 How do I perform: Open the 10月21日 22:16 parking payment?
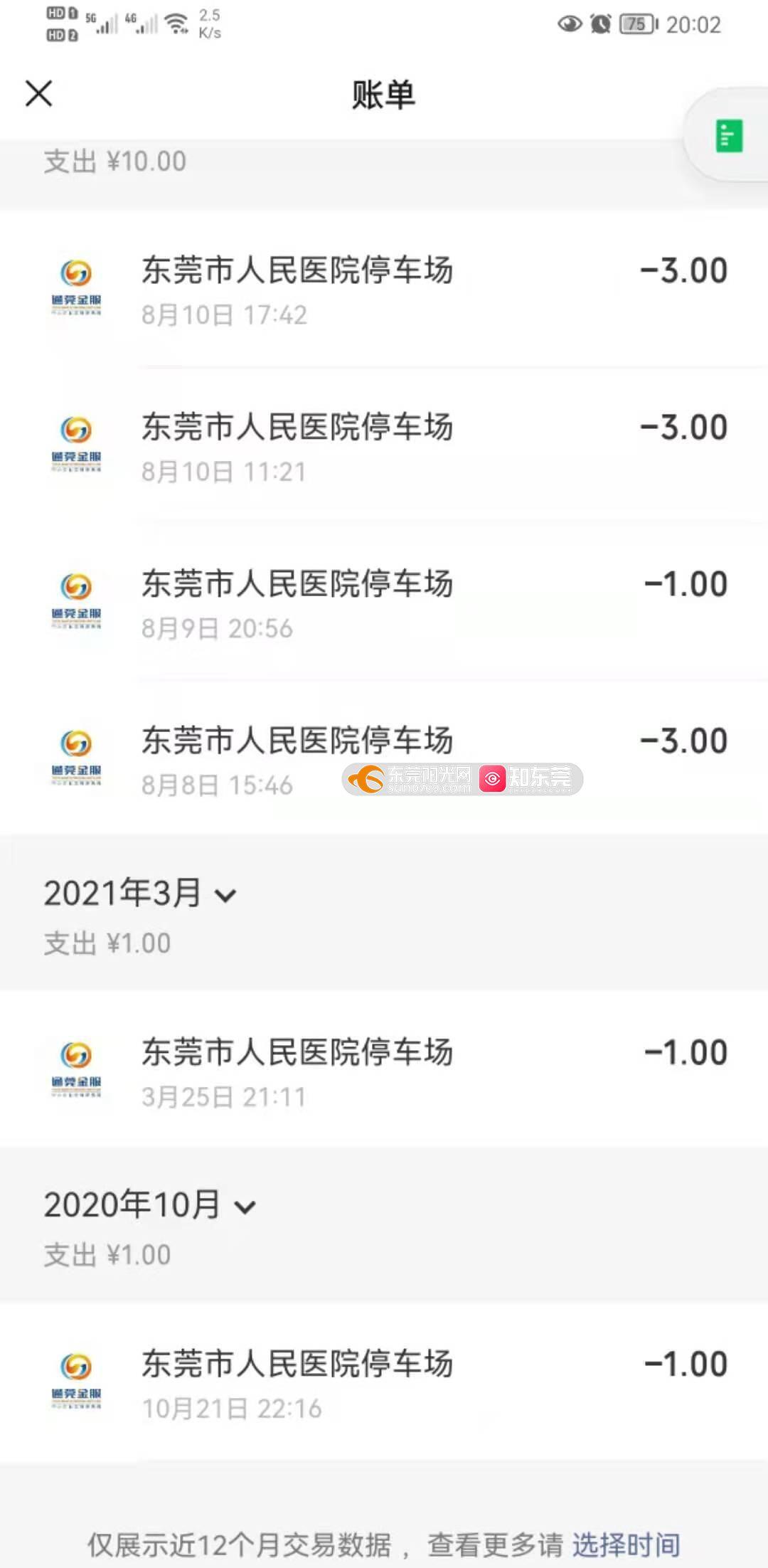point(384,1382)
